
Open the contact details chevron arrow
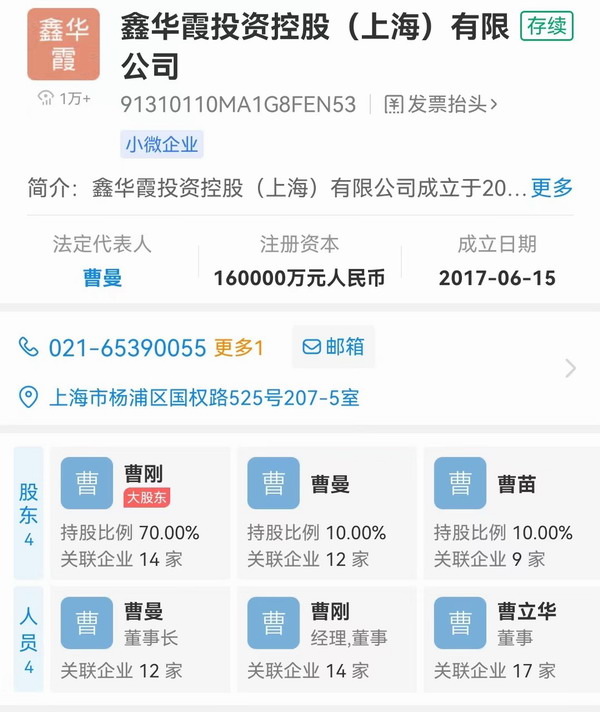(x=570, y=368)
